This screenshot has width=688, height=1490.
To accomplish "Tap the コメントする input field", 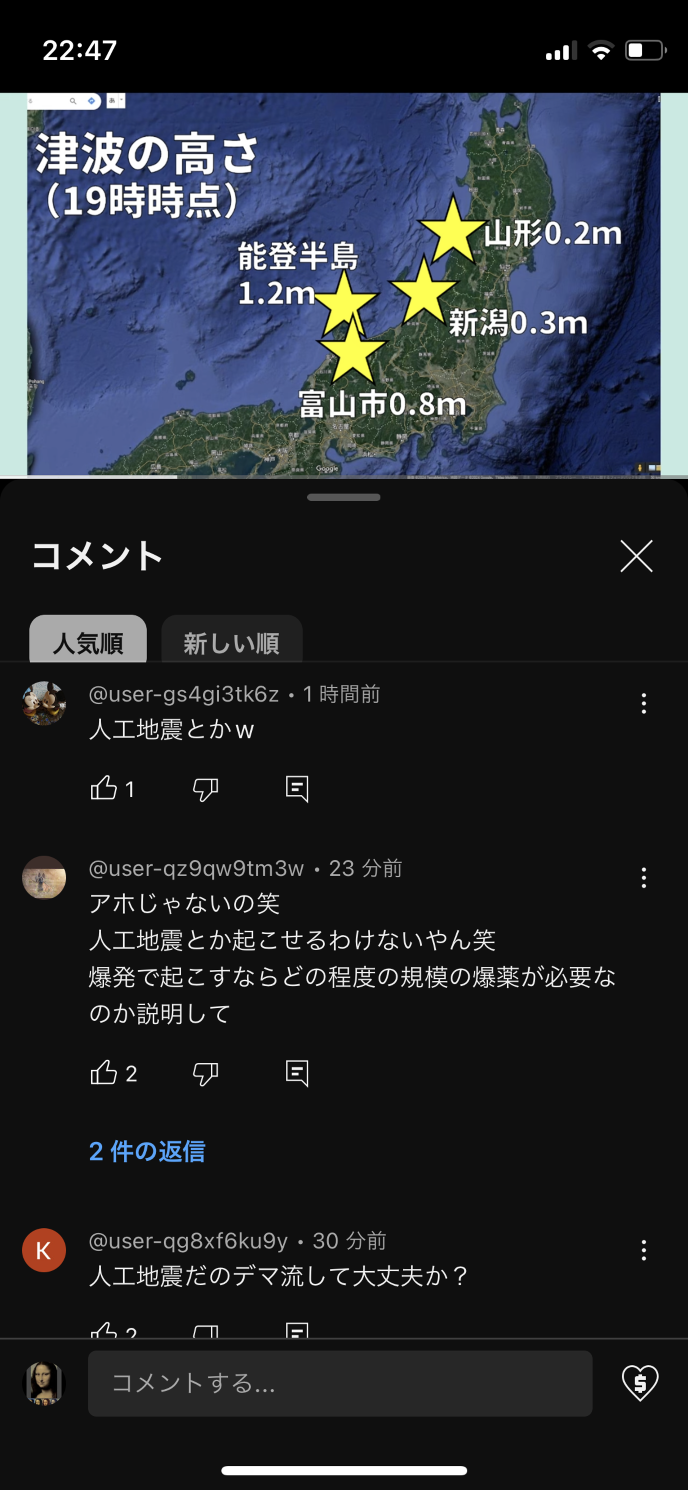I will coord(340,1383).
